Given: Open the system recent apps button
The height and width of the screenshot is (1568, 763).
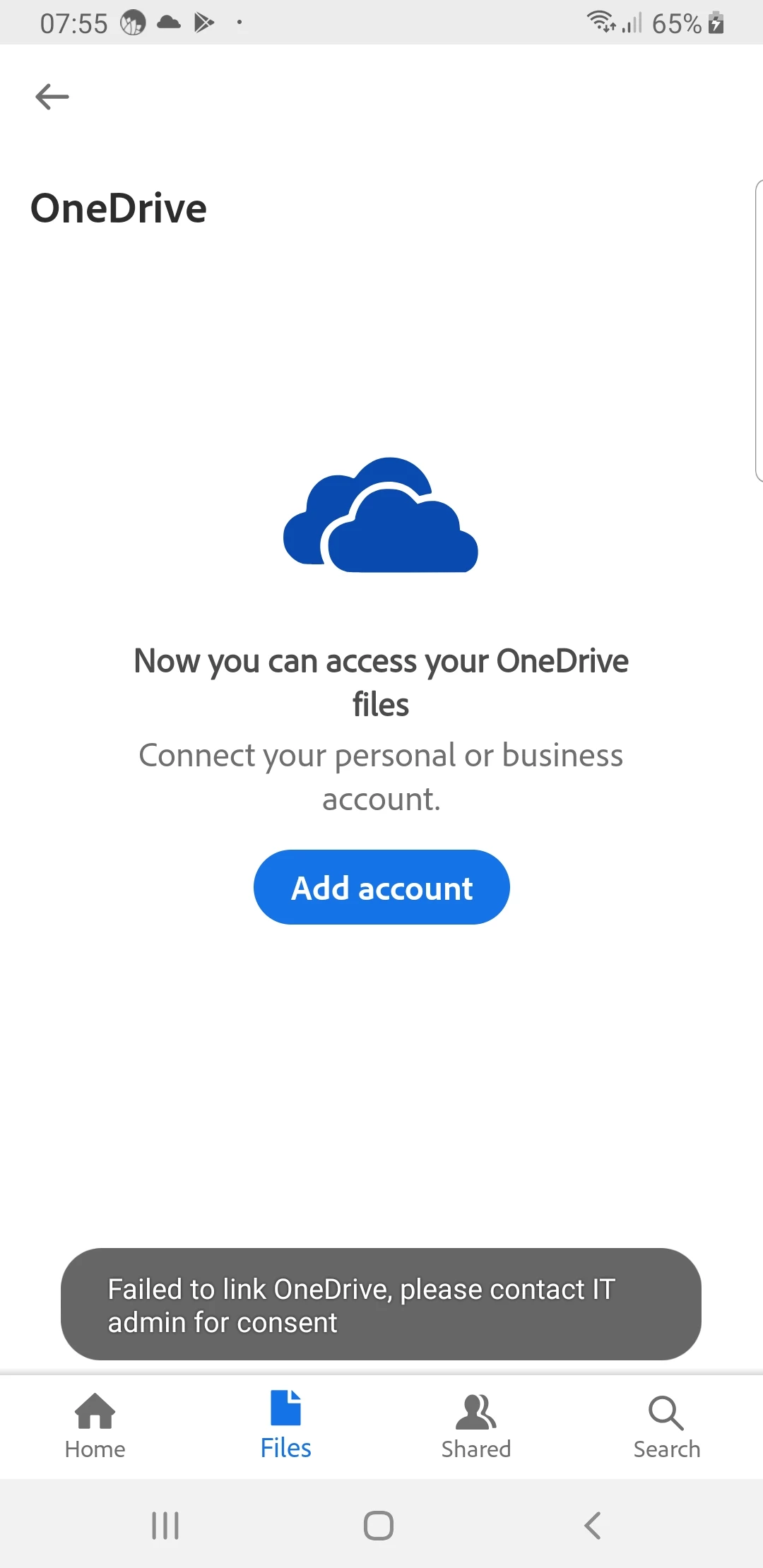Looking at the screenshot, I should point(165,1526).
